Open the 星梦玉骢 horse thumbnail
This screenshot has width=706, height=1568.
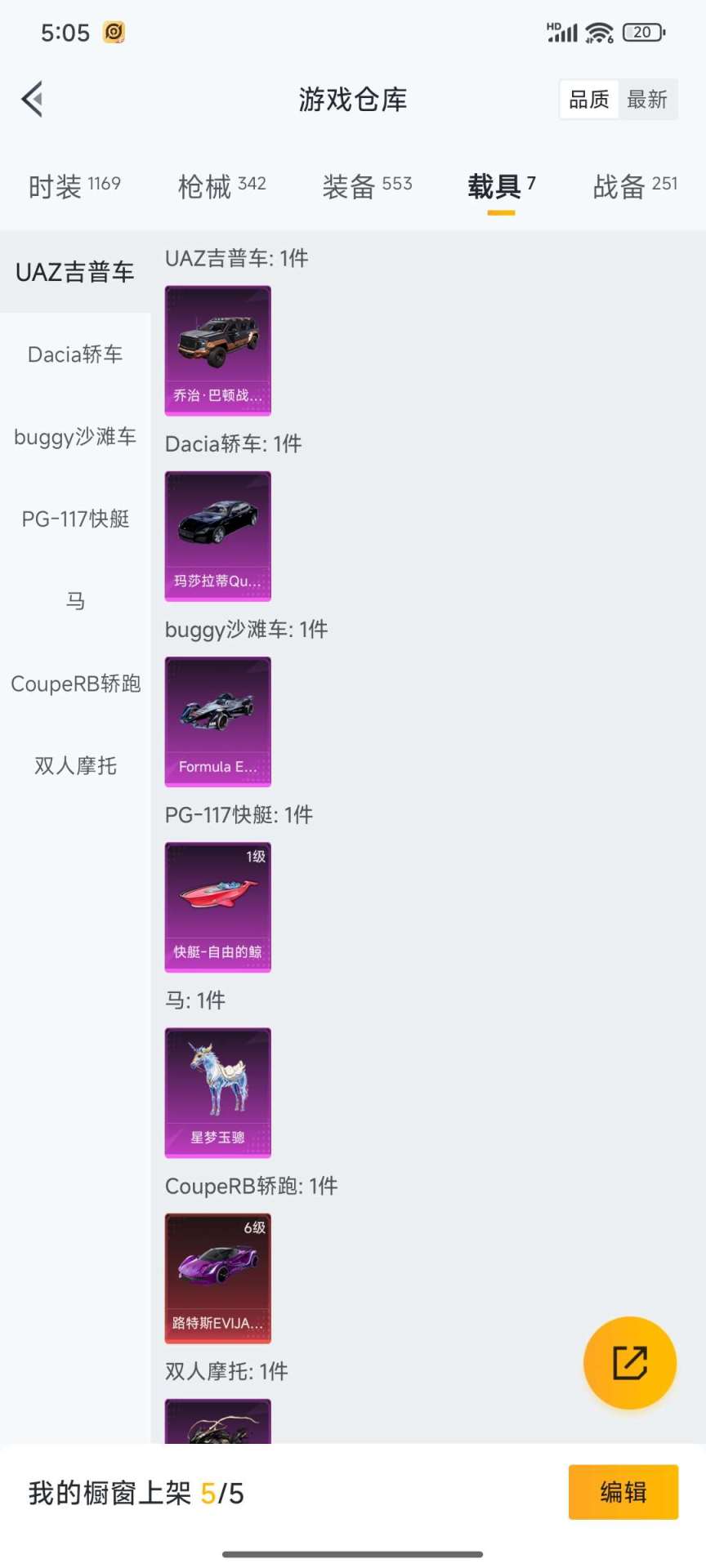coord(217,1092)
